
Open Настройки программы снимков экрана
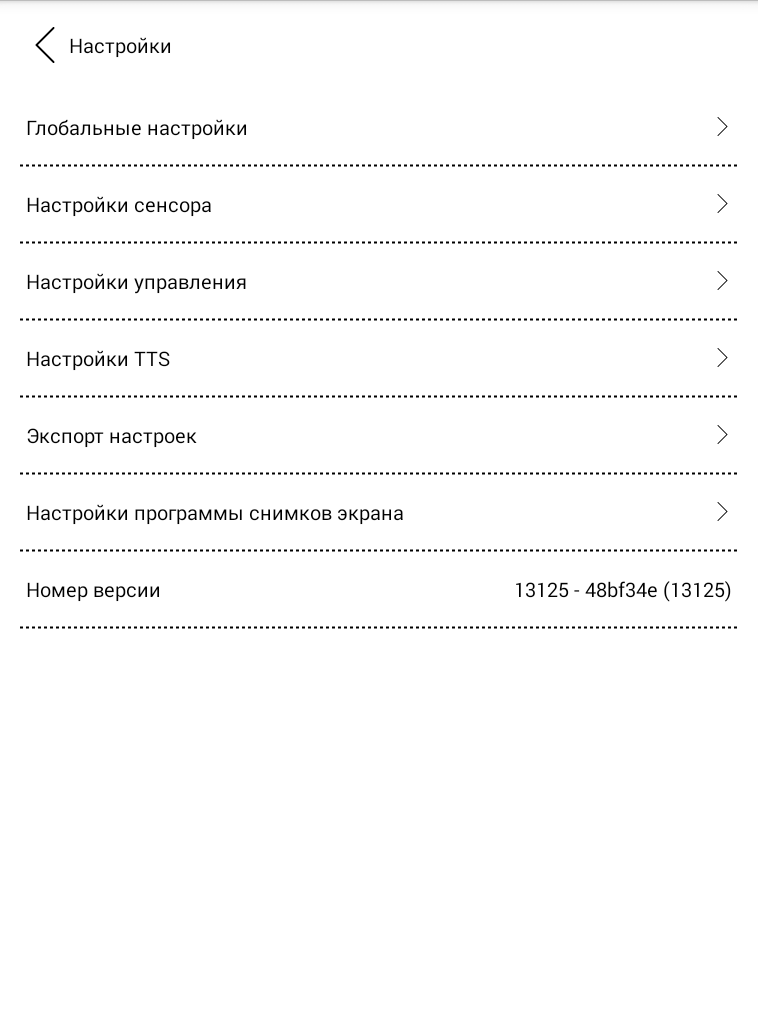[215, 513]
